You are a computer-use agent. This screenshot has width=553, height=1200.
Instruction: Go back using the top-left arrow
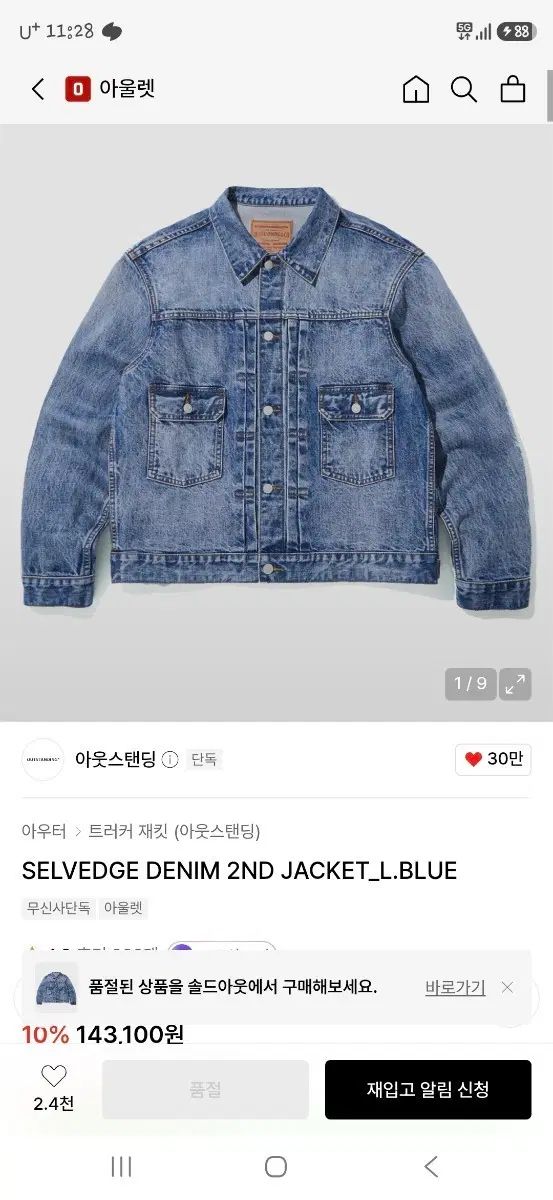pos(38,89)
